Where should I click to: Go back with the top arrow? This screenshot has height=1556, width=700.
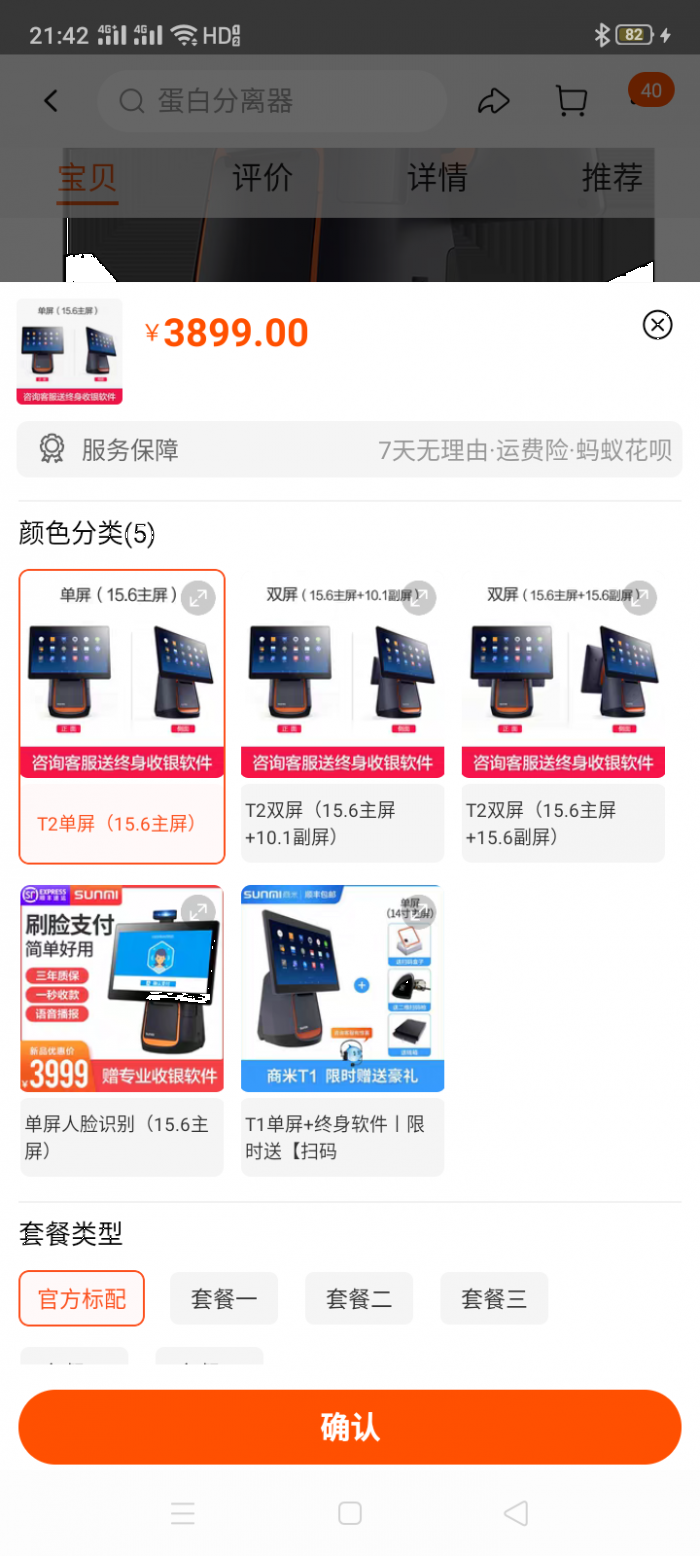point(51,100)
